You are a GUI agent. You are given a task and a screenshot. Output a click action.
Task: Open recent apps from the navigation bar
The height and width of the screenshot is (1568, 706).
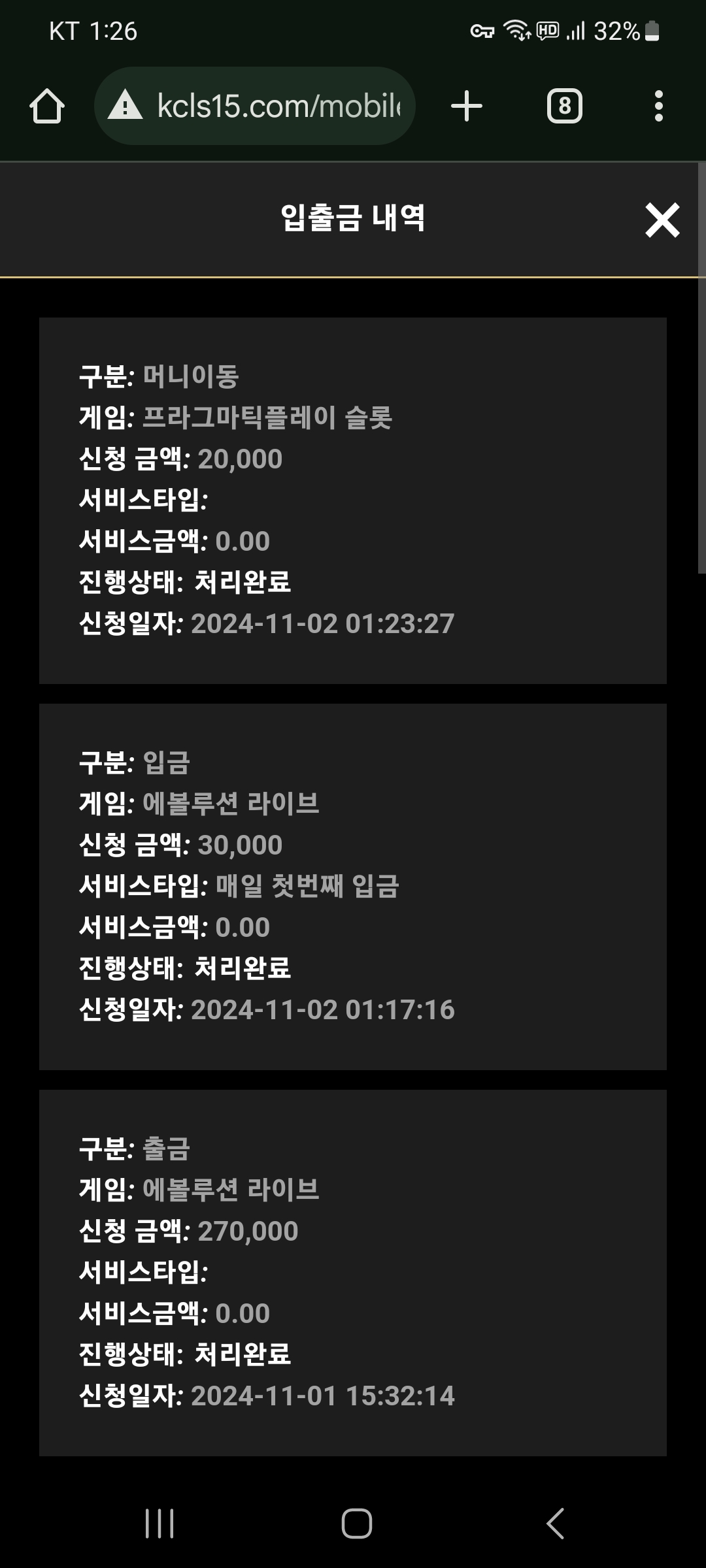coord(160,1524)
